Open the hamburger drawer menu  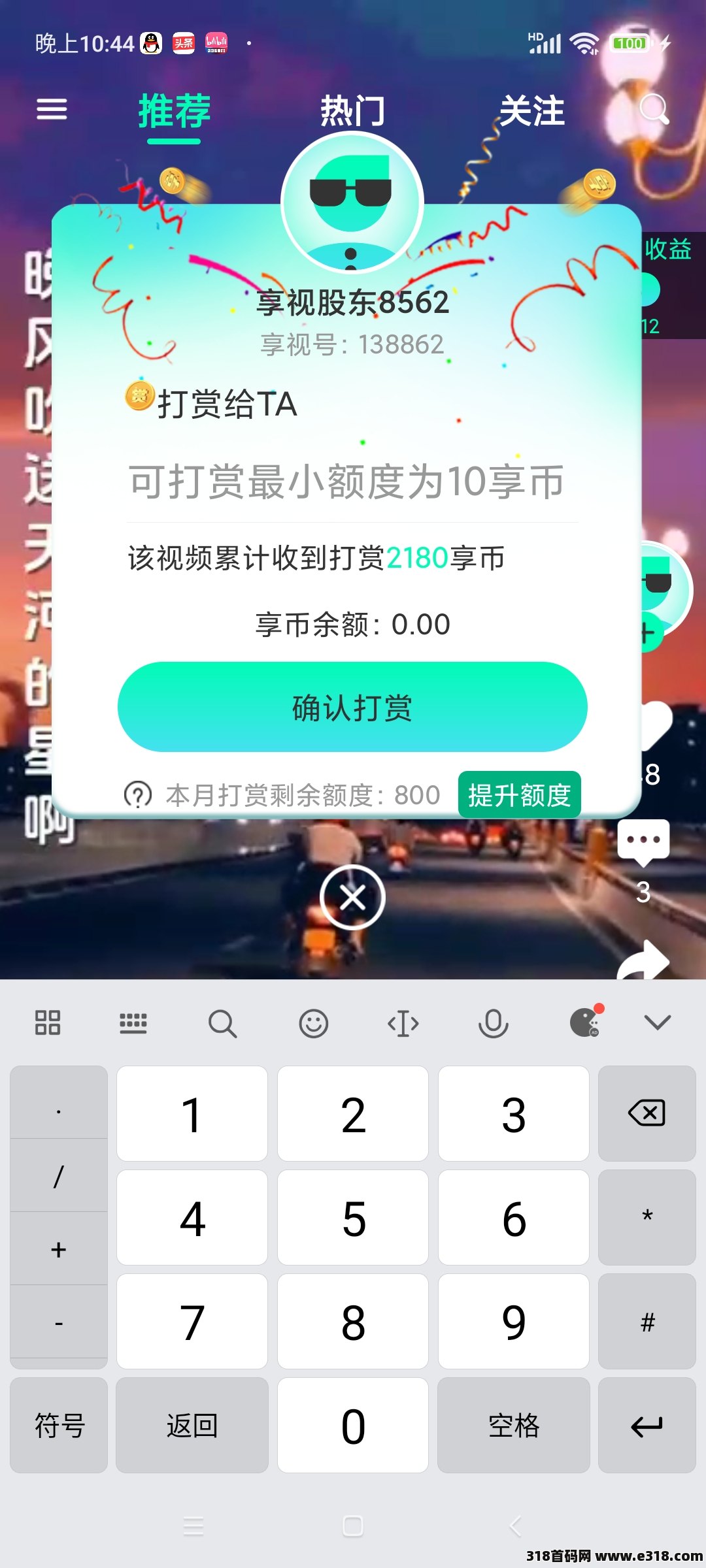point(52,109)
